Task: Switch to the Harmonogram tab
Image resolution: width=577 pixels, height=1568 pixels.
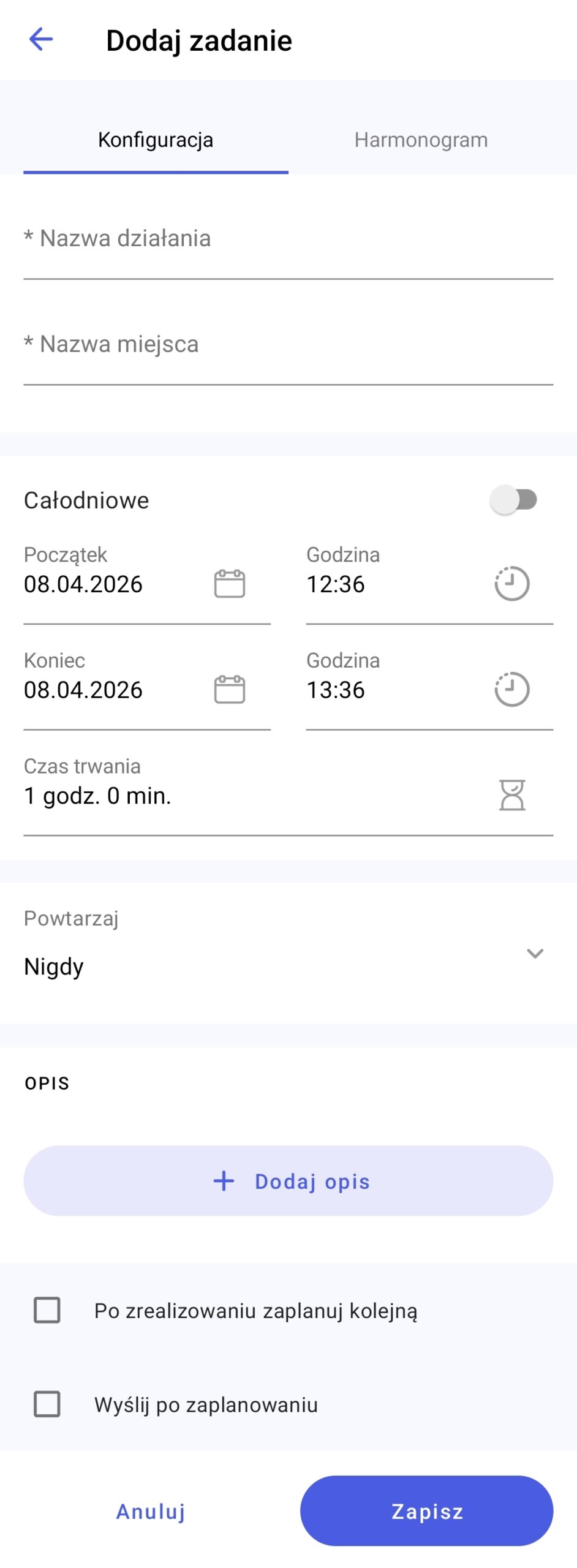Action: tap(421, 140)
